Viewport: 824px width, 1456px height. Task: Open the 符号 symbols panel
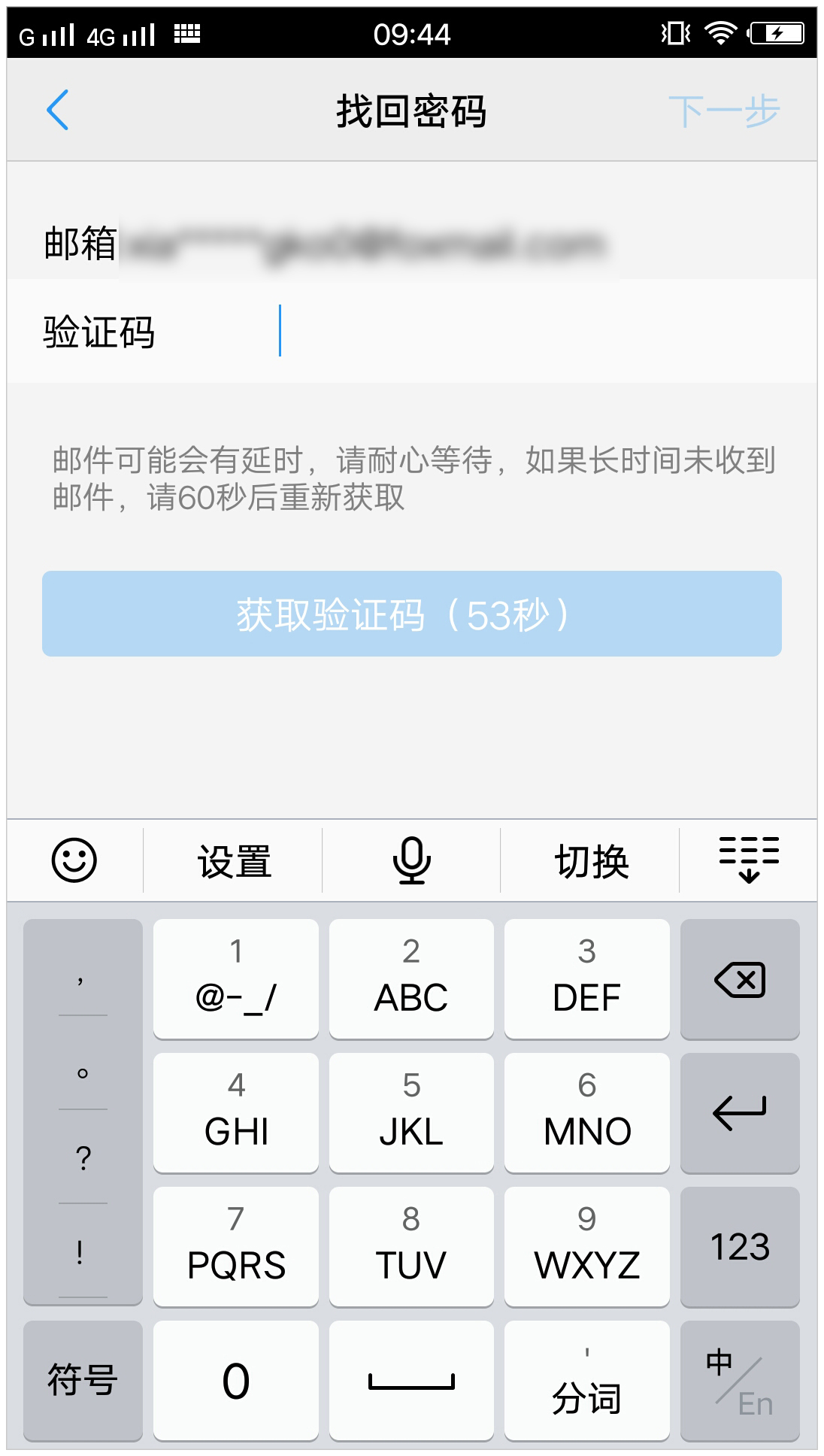pyautogui.click(x=83, y=1380)
